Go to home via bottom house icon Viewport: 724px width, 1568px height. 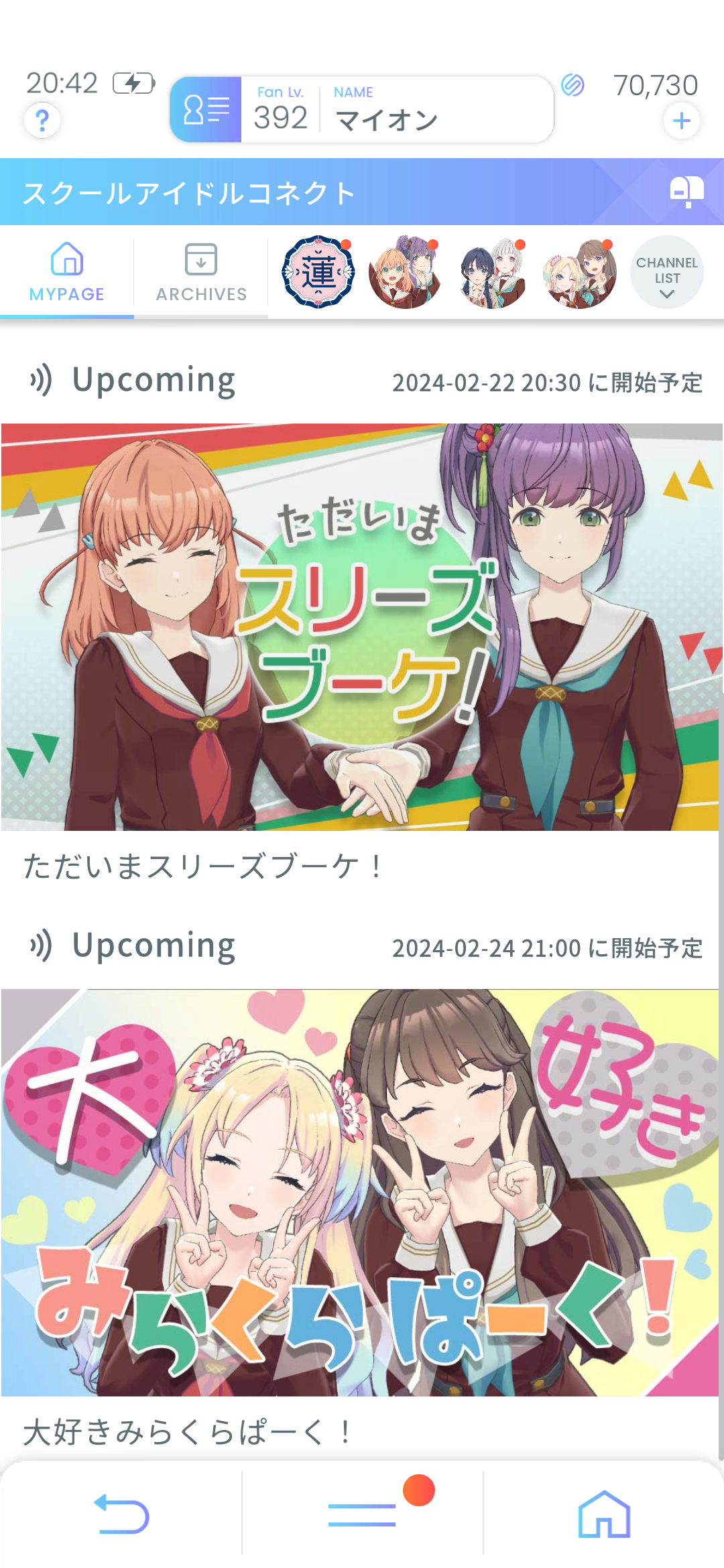pos(603,1514)
